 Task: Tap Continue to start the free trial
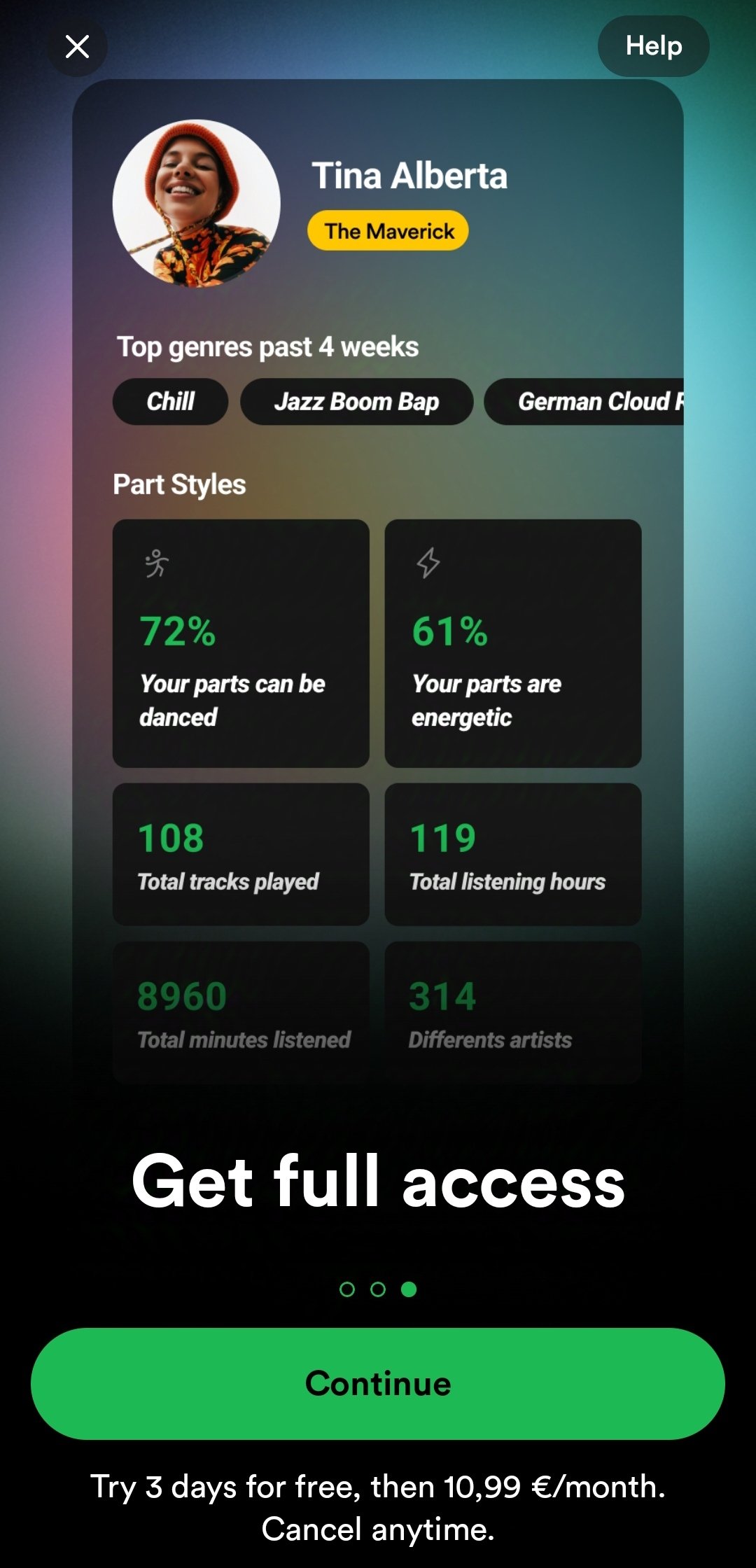(378, 1384)
